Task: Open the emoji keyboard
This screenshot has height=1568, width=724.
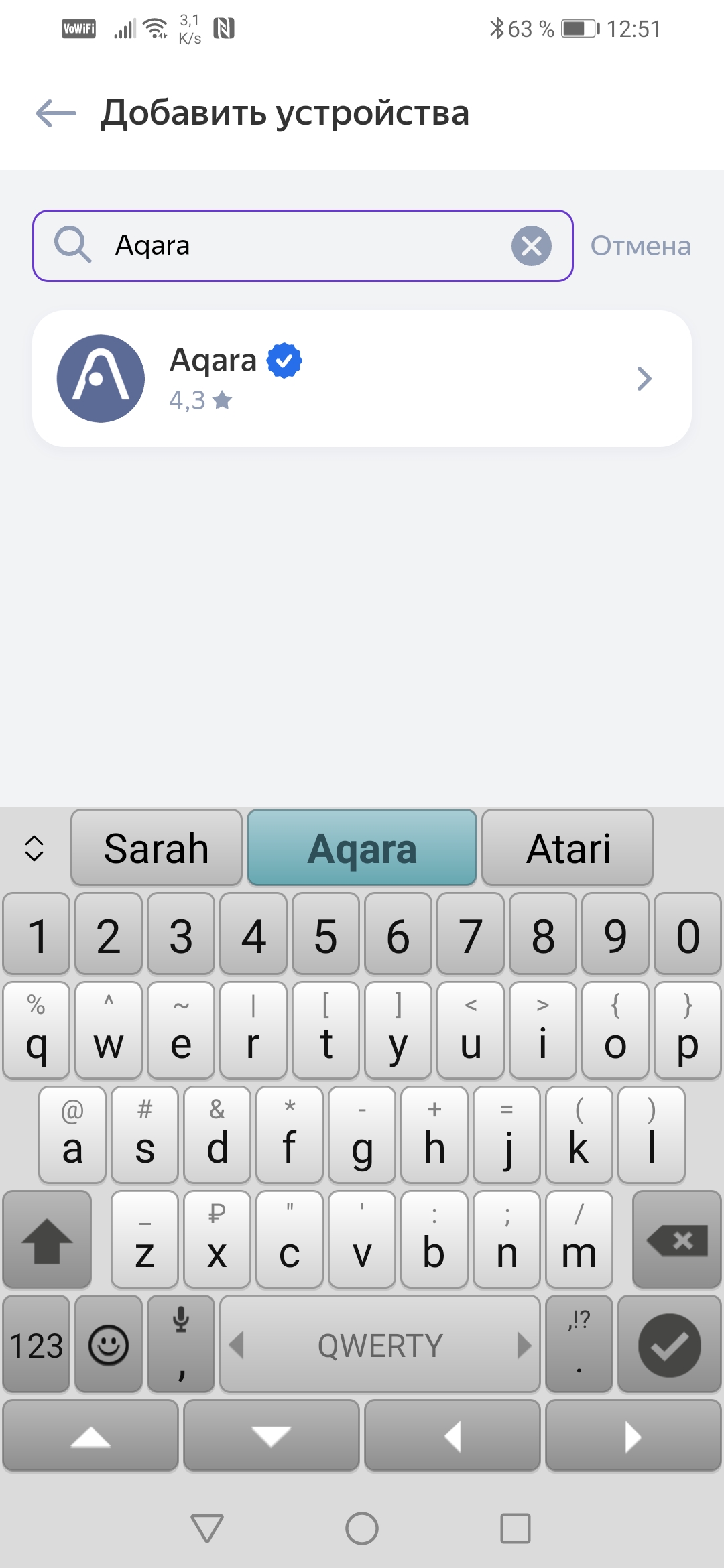Action: coord(109,1345)
